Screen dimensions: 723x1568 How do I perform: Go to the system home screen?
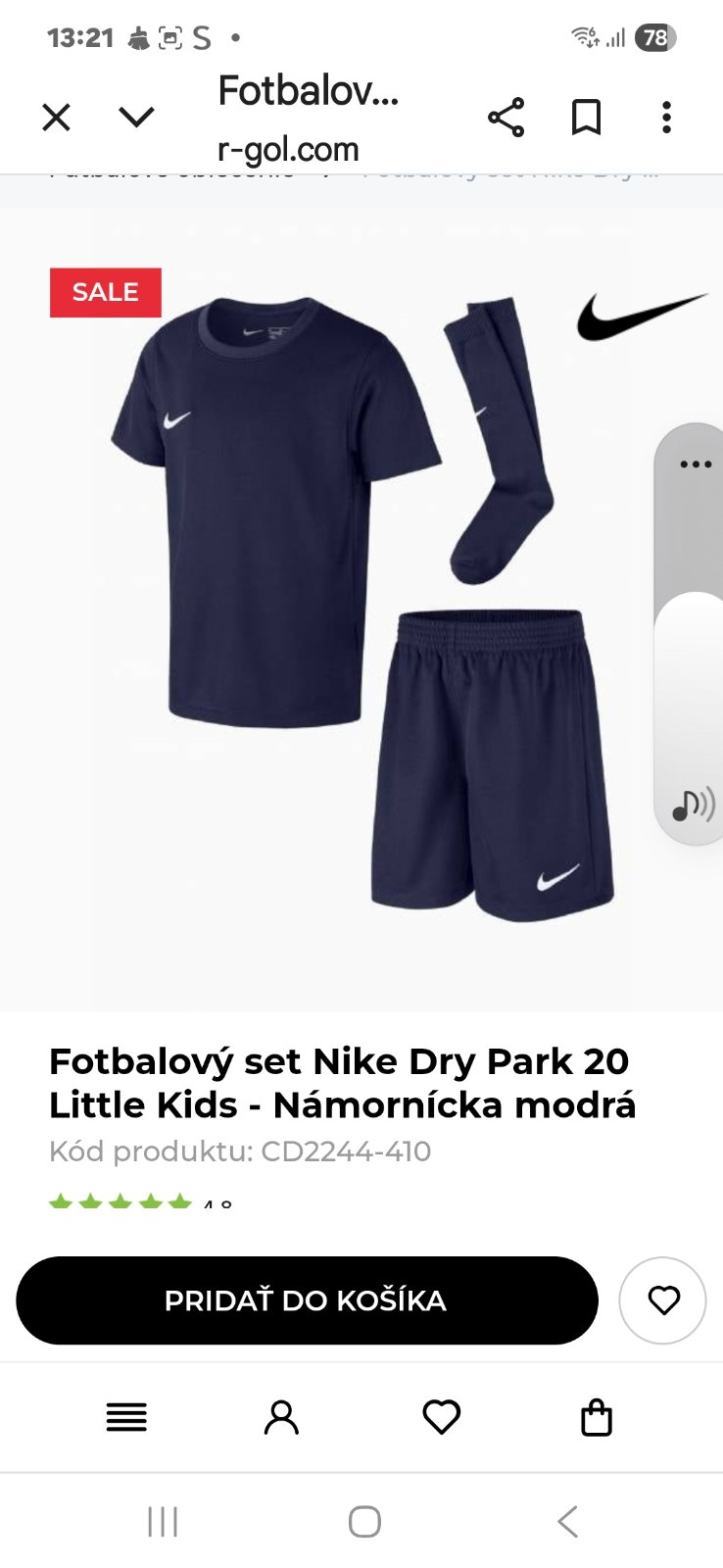pos(364,1522)
